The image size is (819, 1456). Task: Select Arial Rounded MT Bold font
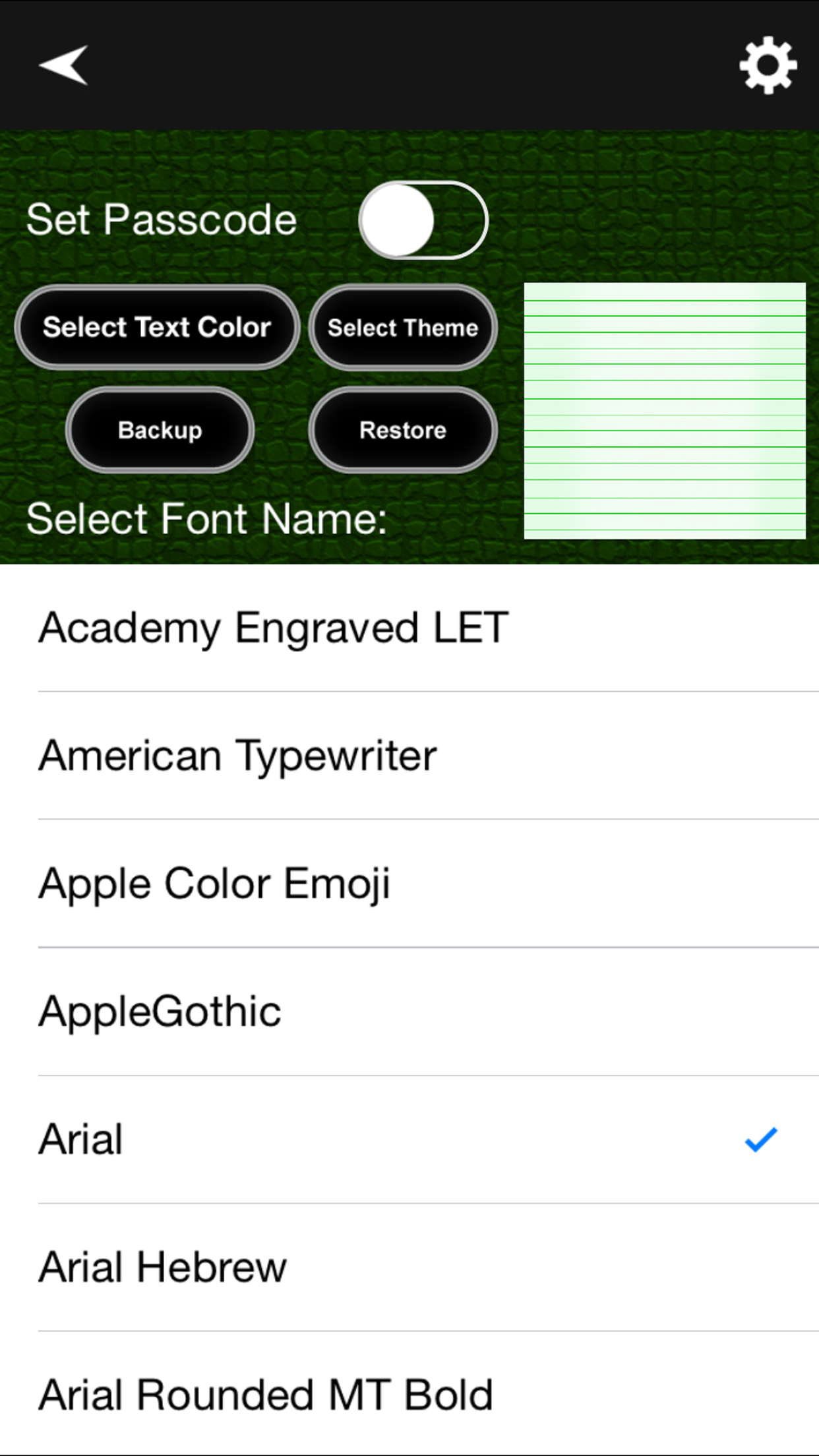409,1394
